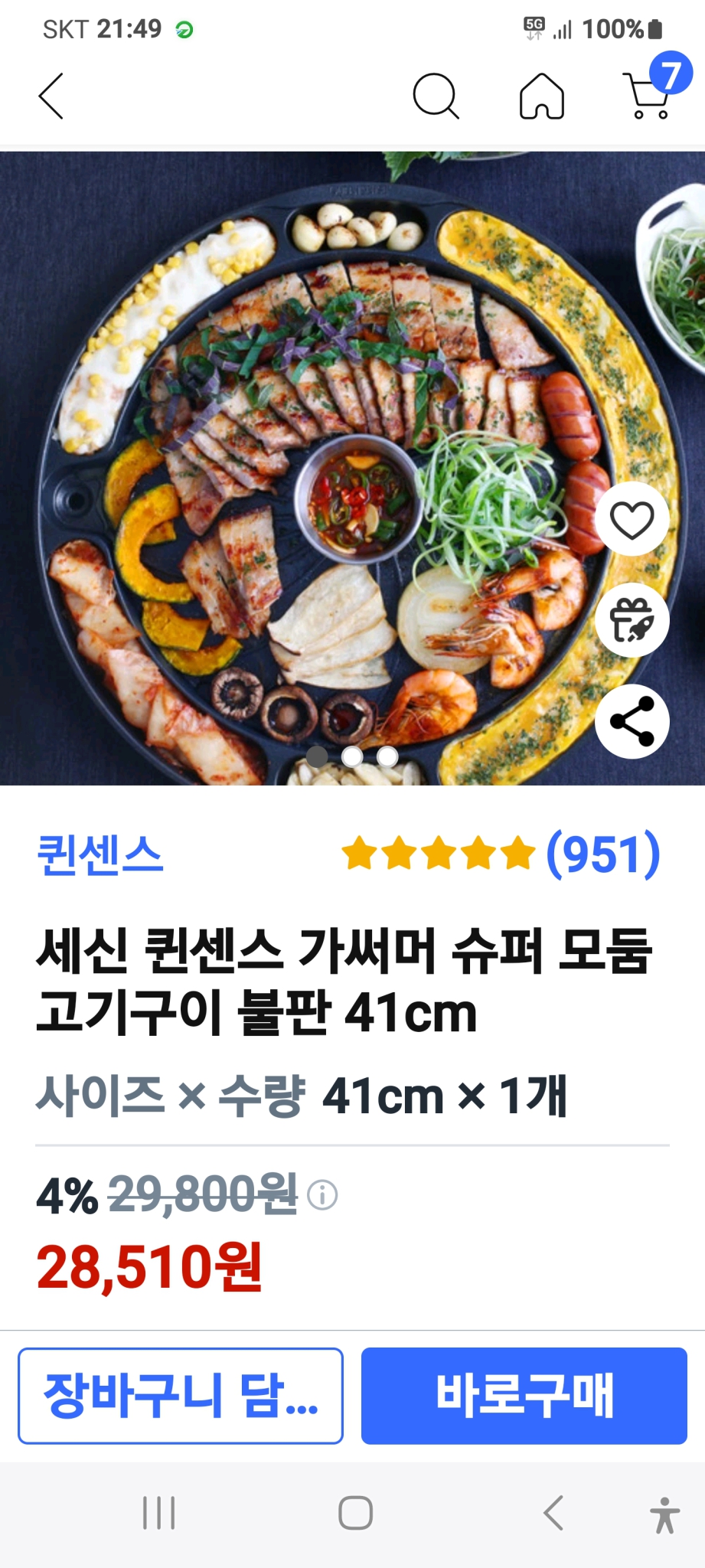
Task: Go to the home screen via home icon
Action: click(542, 97)
